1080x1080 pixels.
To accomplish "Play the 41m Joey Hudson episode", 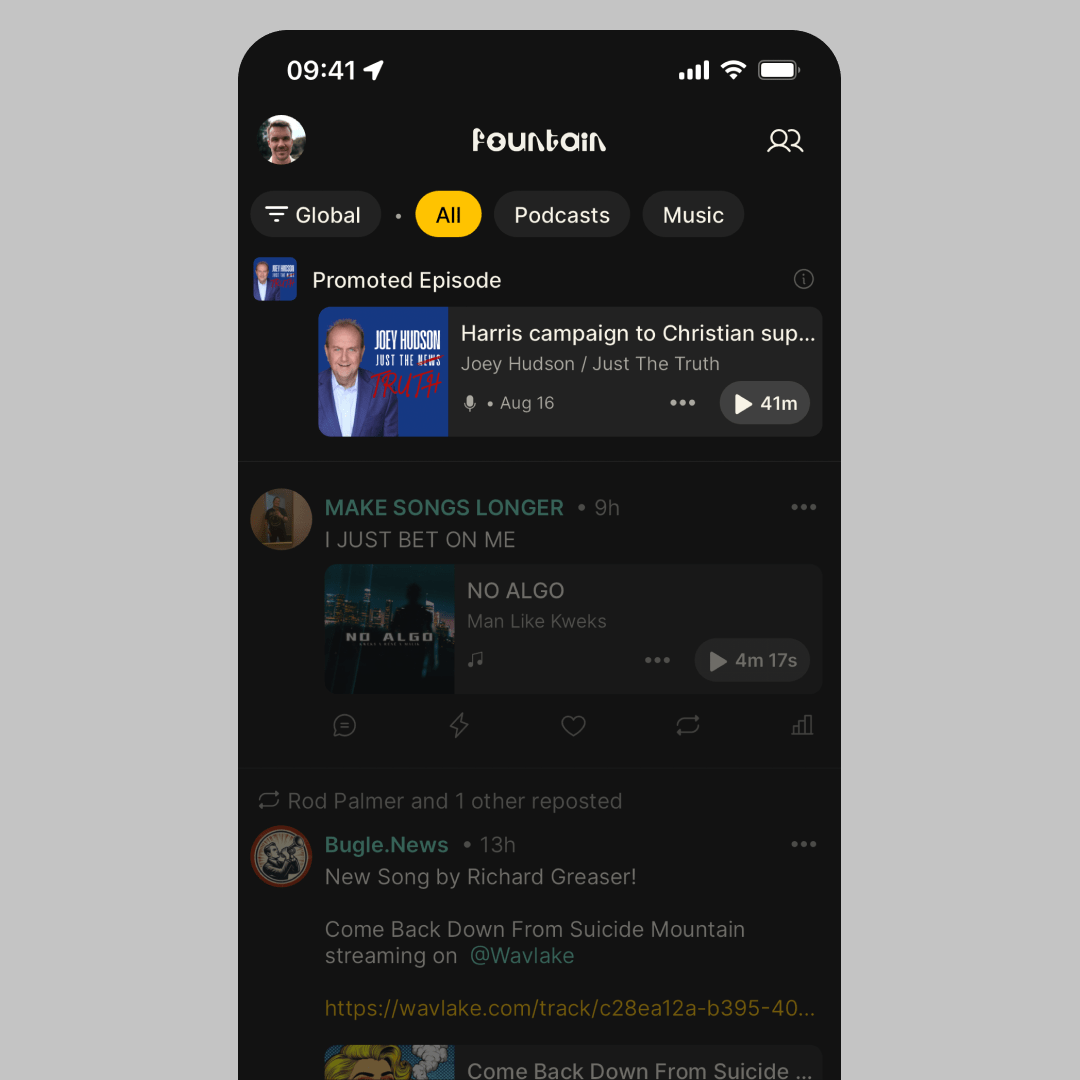I will (x=765, y=403).
